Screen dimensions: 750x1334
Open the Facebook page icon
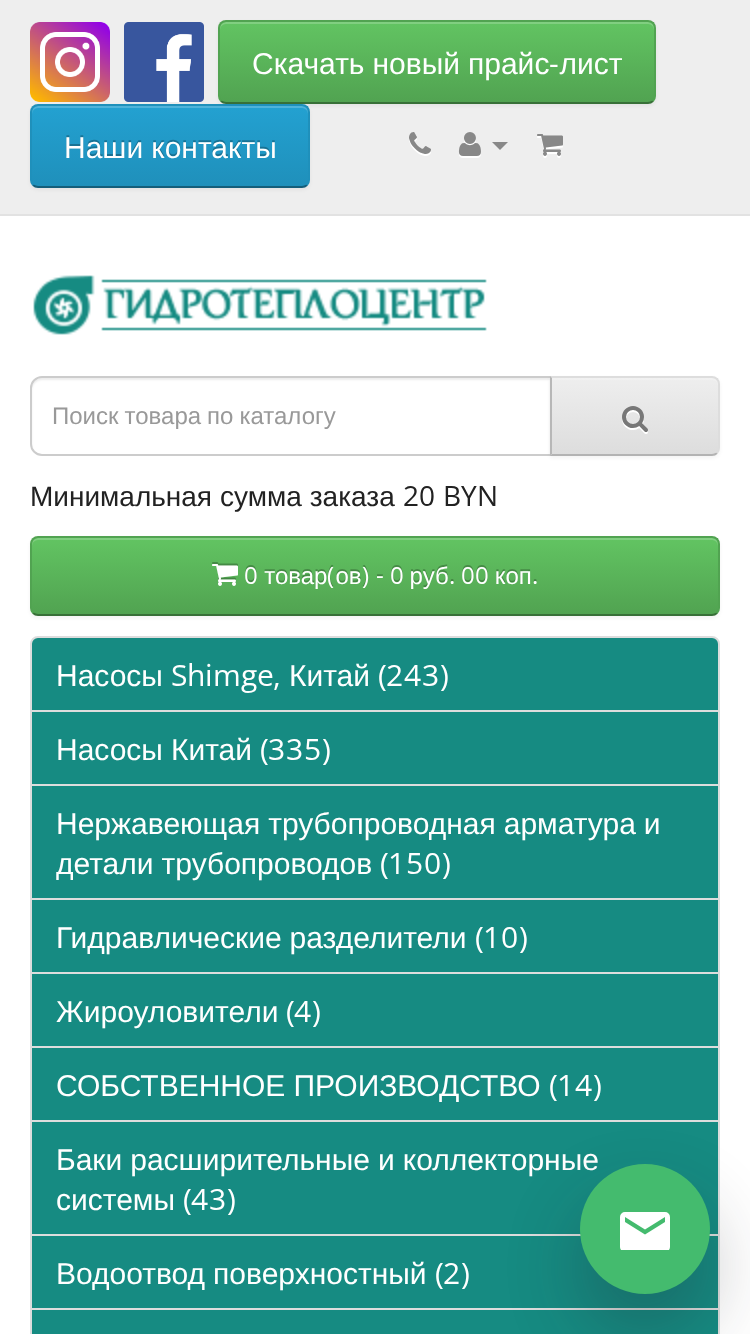pyautogui.click(x=164, y=62)
